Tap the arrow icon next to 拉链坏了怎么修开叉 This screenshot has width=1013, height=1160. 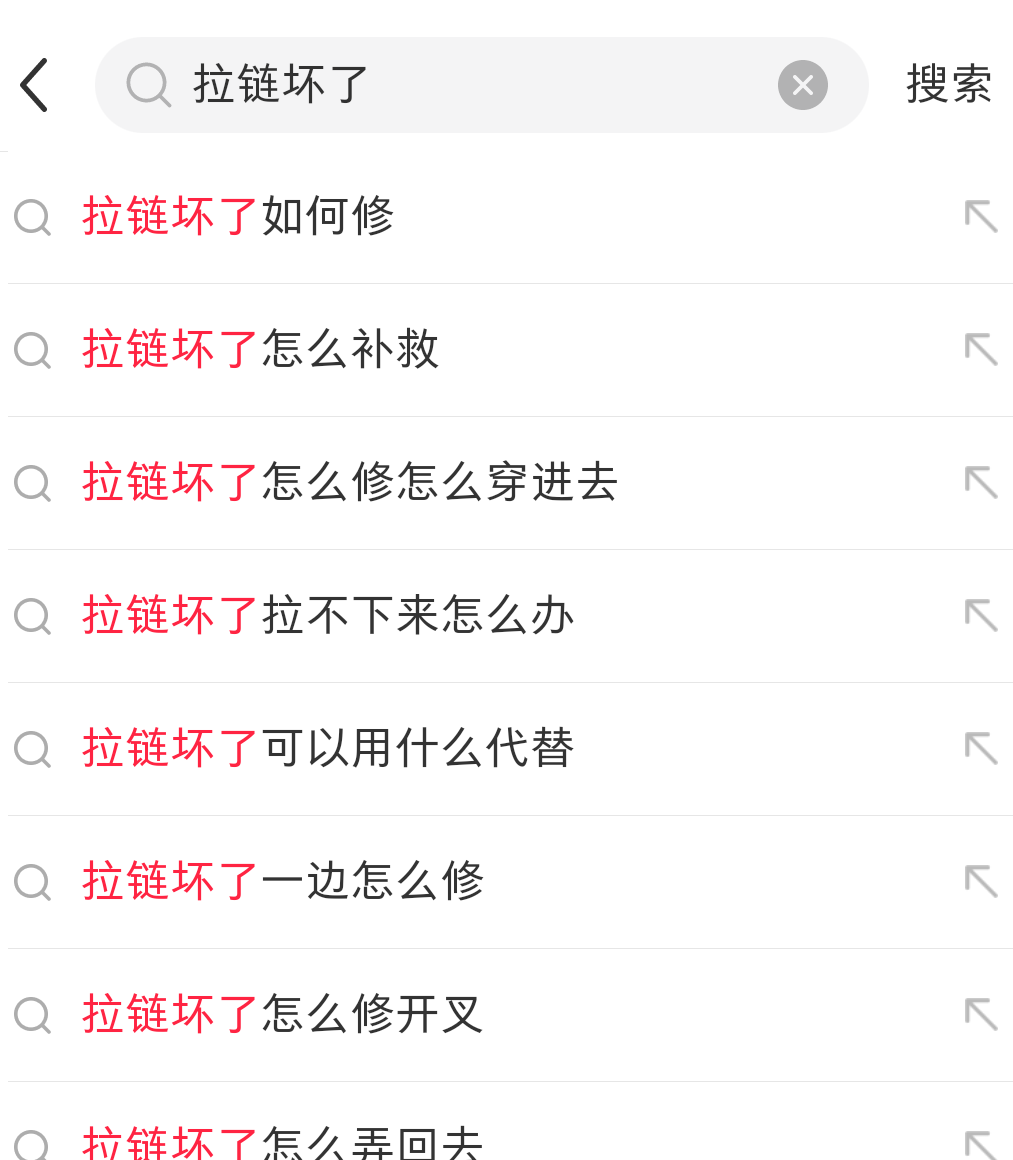coord(981,1014)
